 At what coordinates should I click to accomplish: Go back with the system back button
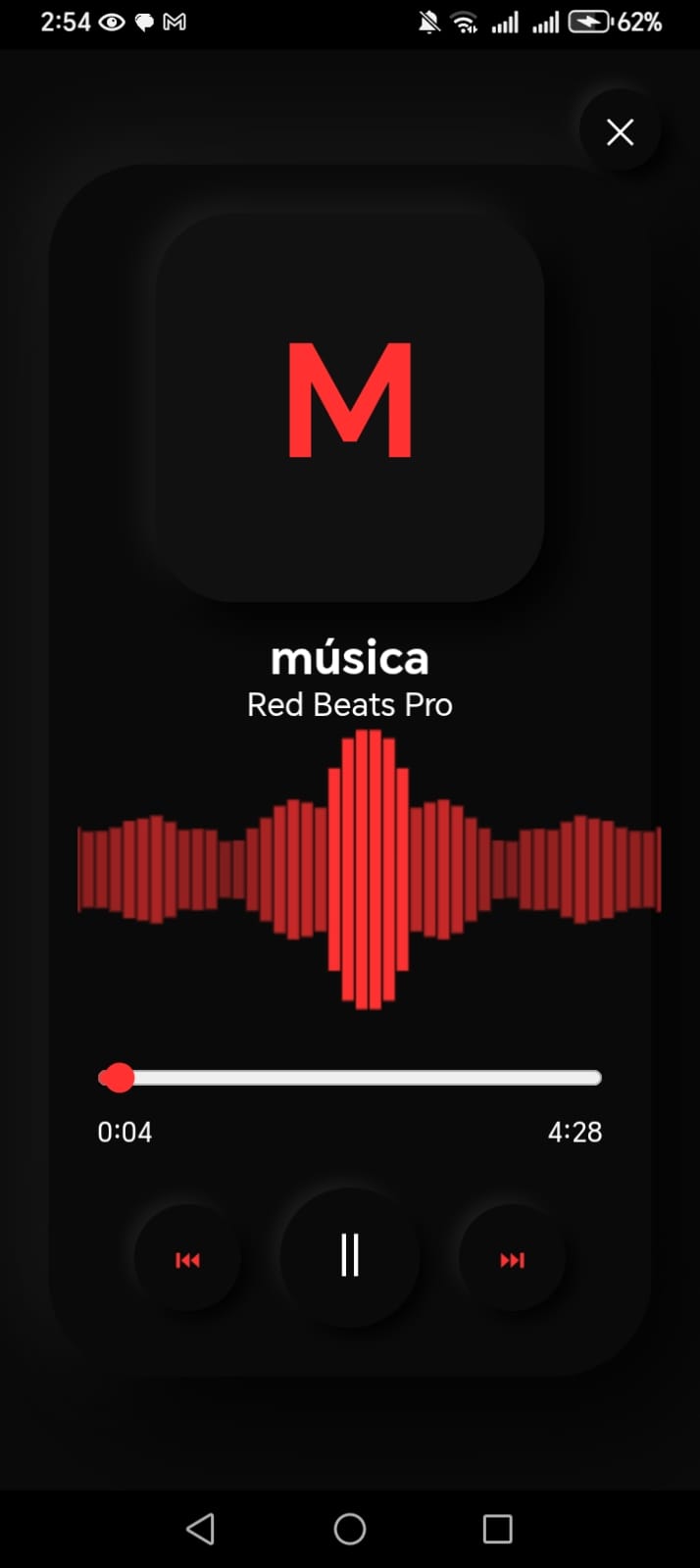click(x=200, y=1529)
